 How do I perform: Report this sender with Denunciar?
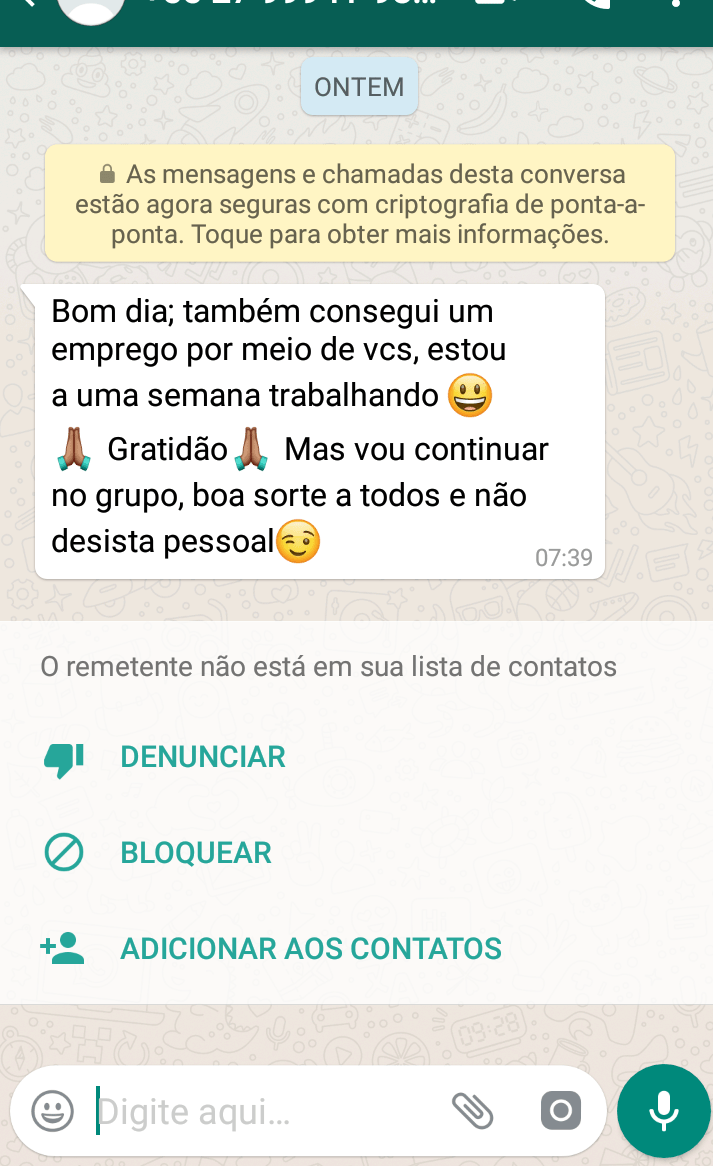pos(203,757)
